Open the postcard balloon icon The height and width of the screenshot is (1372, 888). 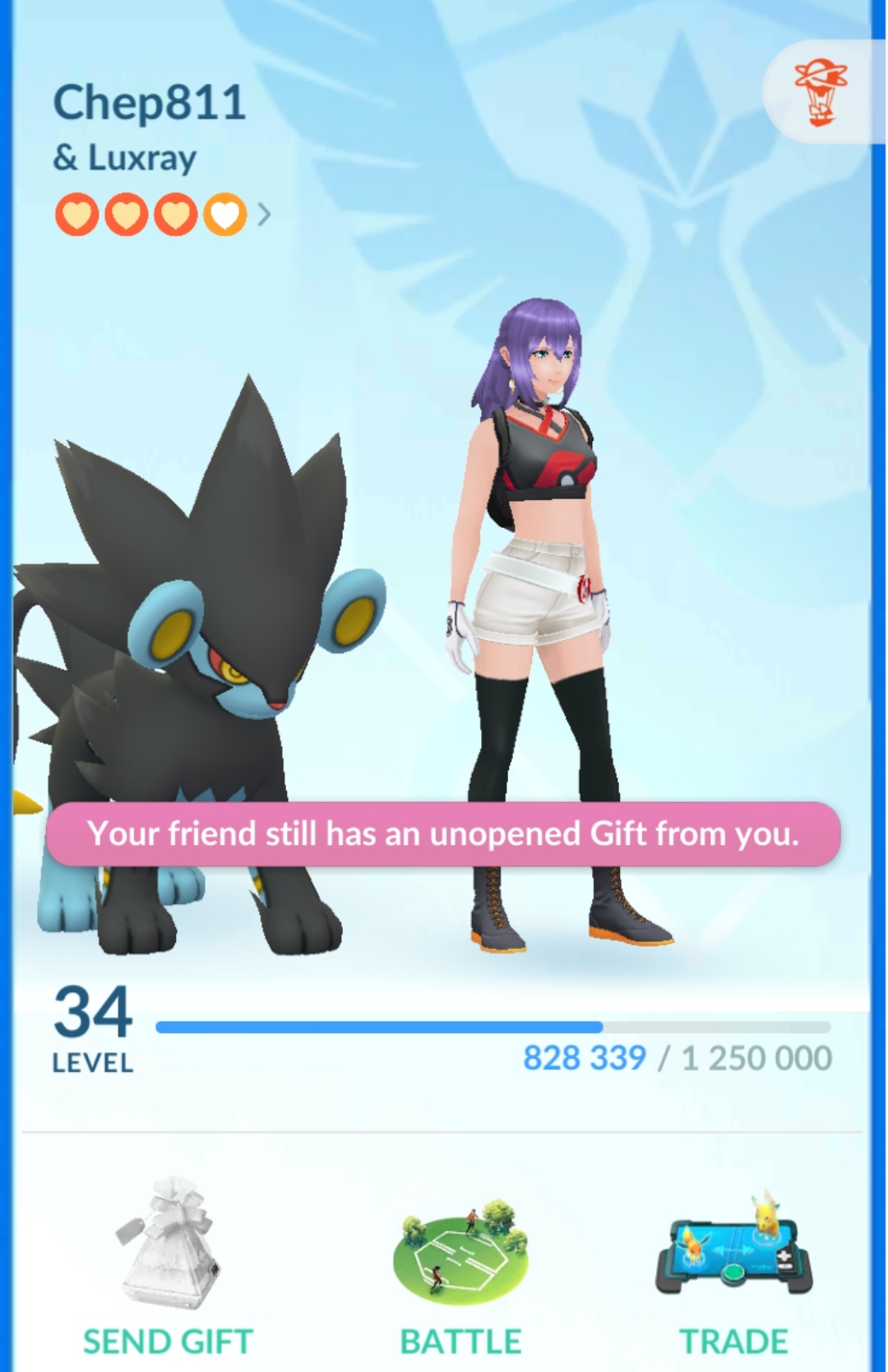[820, 92]
